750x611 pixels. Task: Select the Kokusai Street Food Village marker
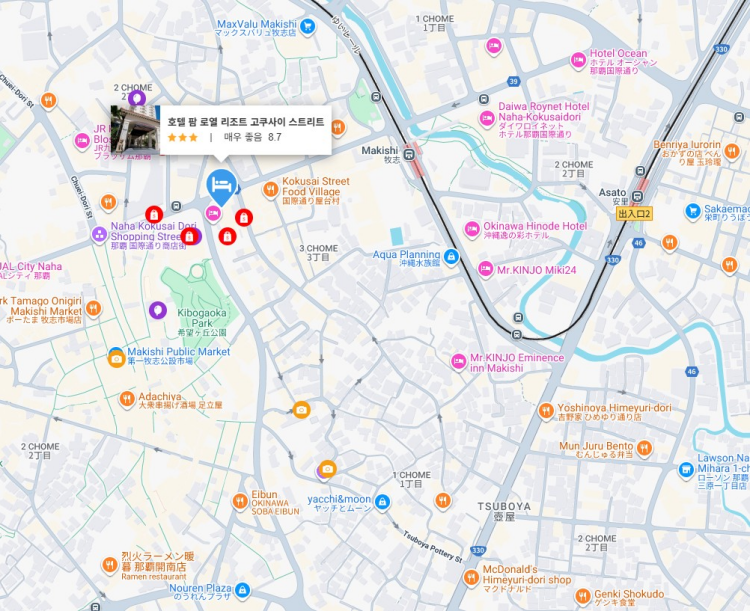pos(269,188)
